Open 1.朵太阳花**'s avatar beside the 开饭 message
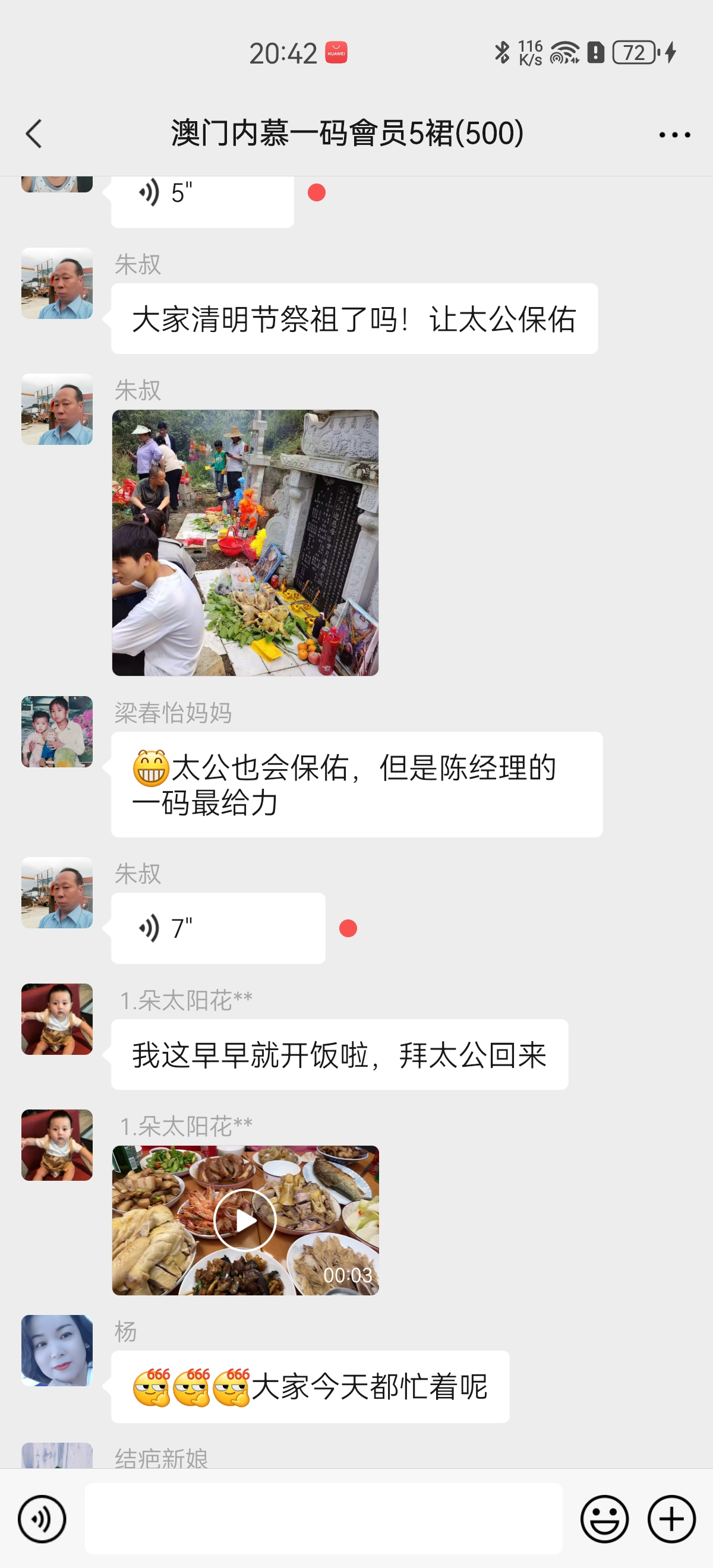The height and width of the screenshot is (1568, 713). click(57, 1019)
